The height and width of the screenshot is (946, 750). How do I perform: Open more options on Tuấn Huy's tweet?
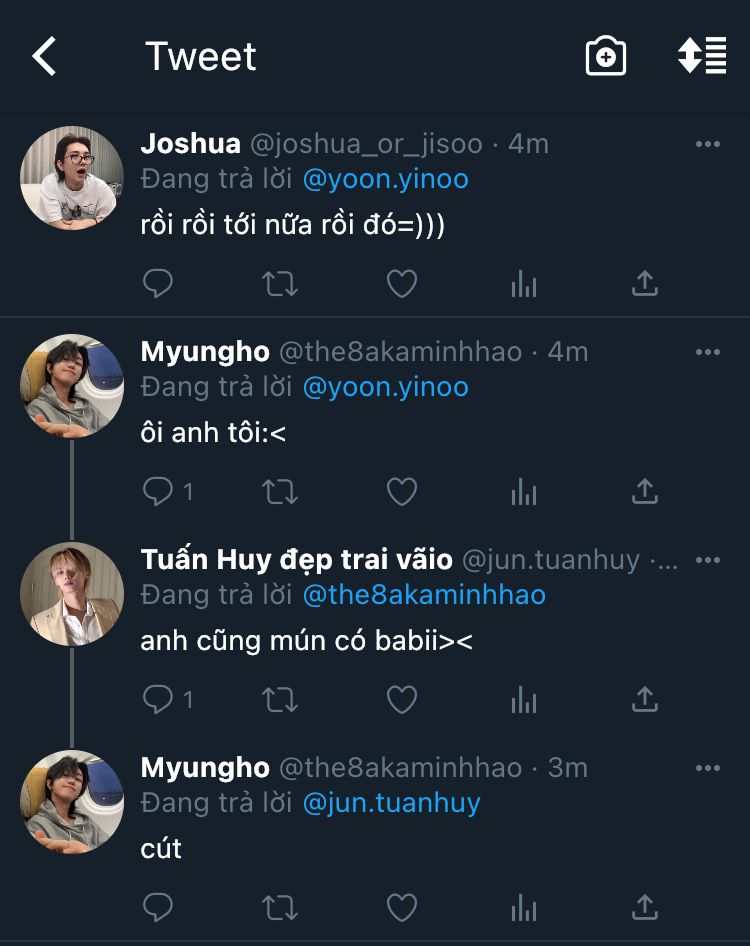(x=708, y=560)
